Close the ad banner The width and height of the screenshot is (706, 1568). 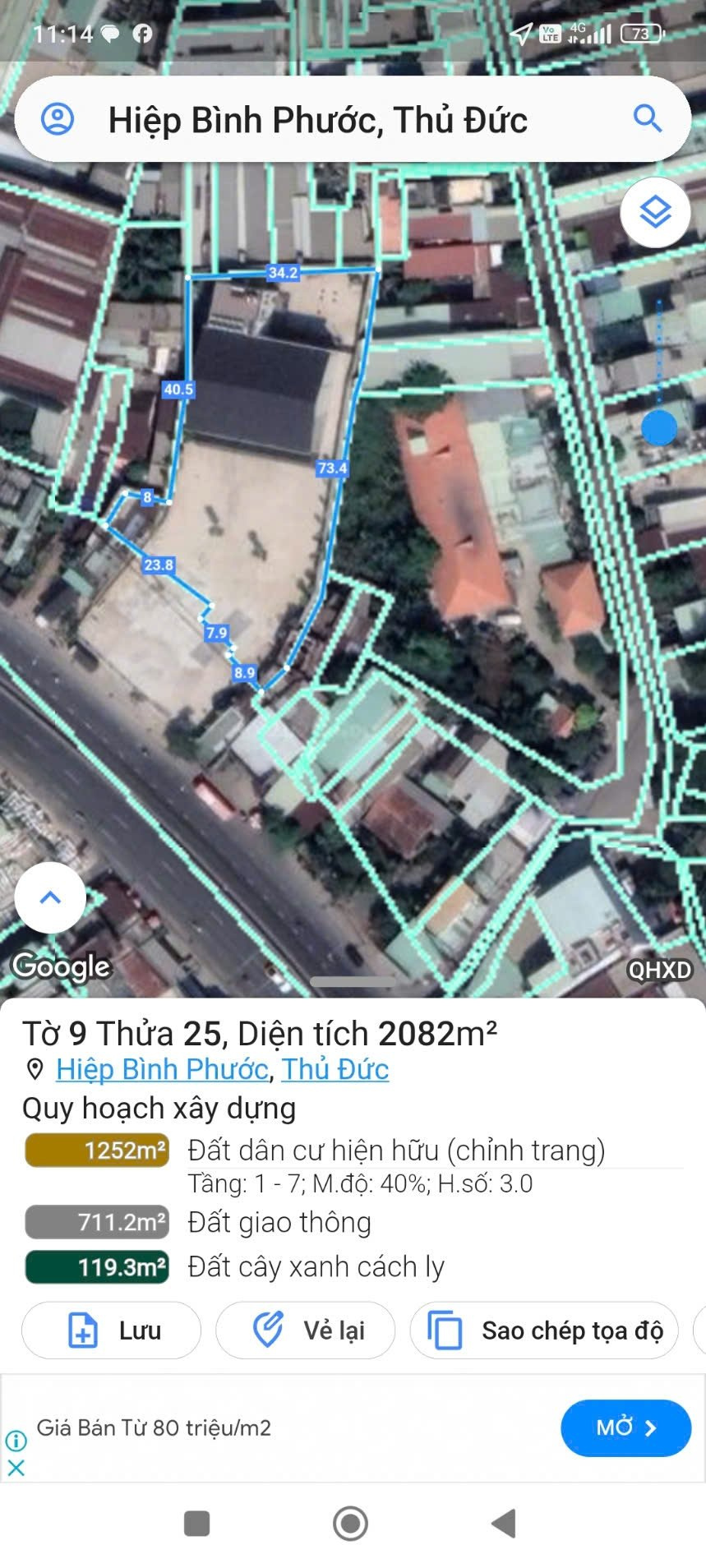click(16, 1467)
